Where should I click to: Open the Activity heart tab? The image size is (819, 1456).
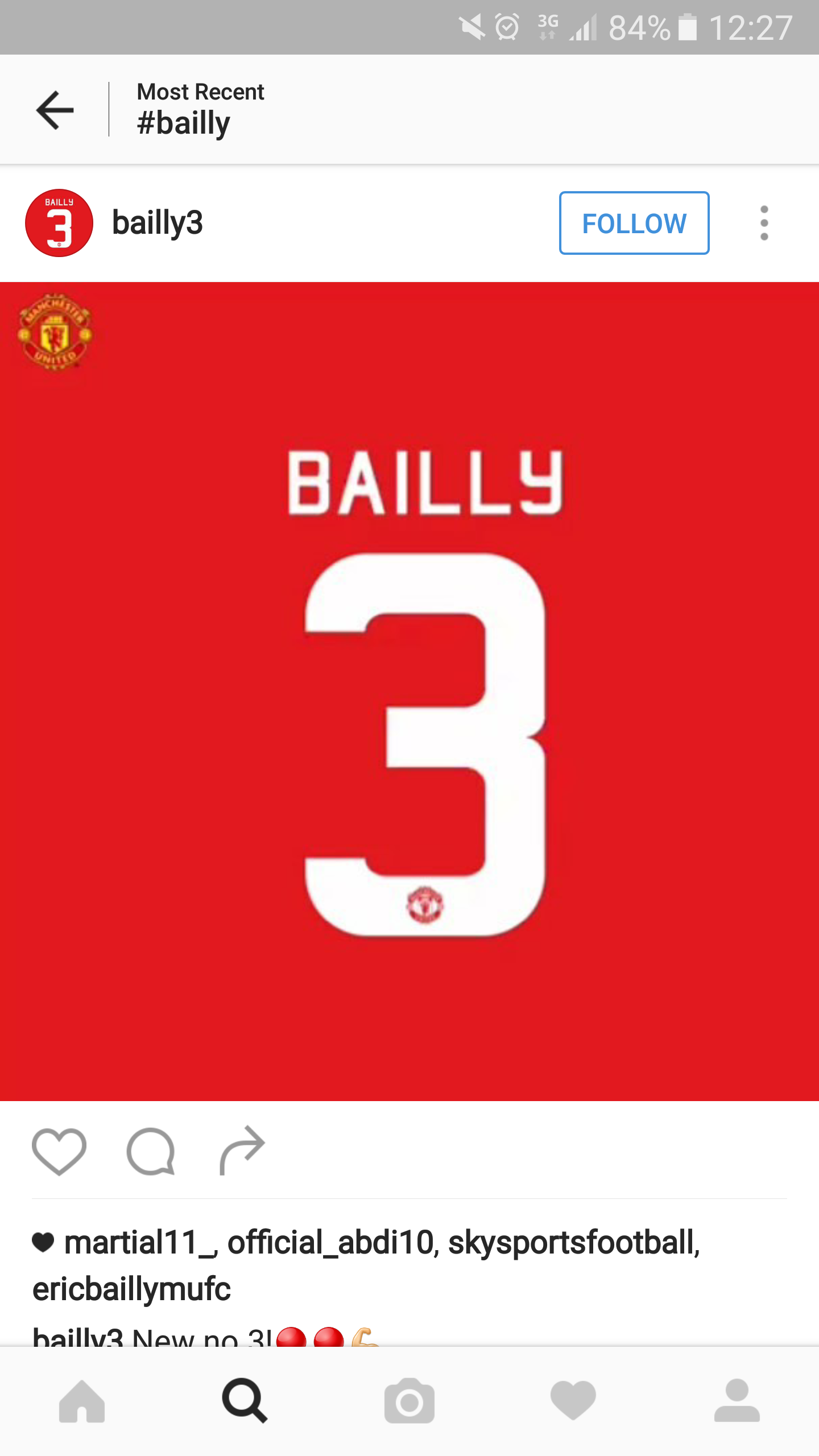click(573, 1400)
